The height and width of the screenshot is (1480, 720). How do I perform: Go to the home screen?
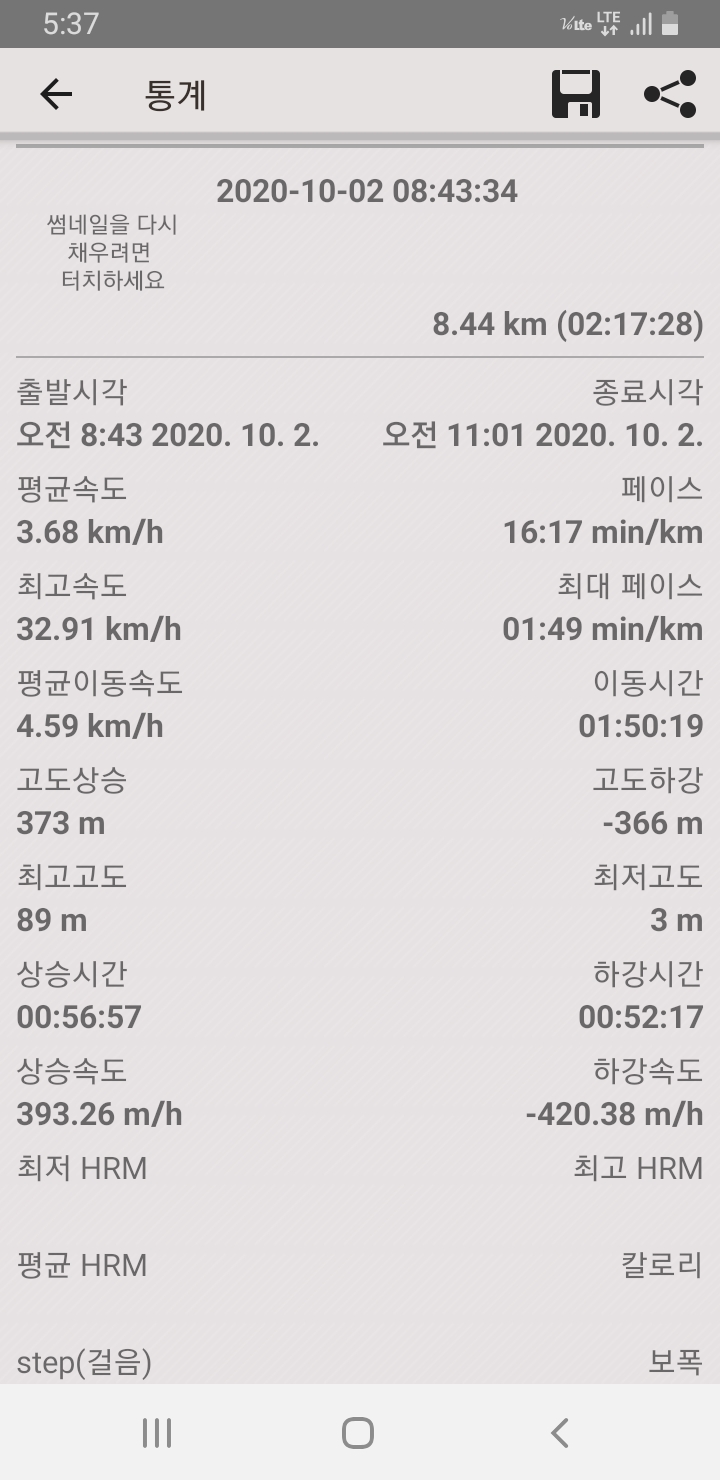click(x=358, y=1433)
